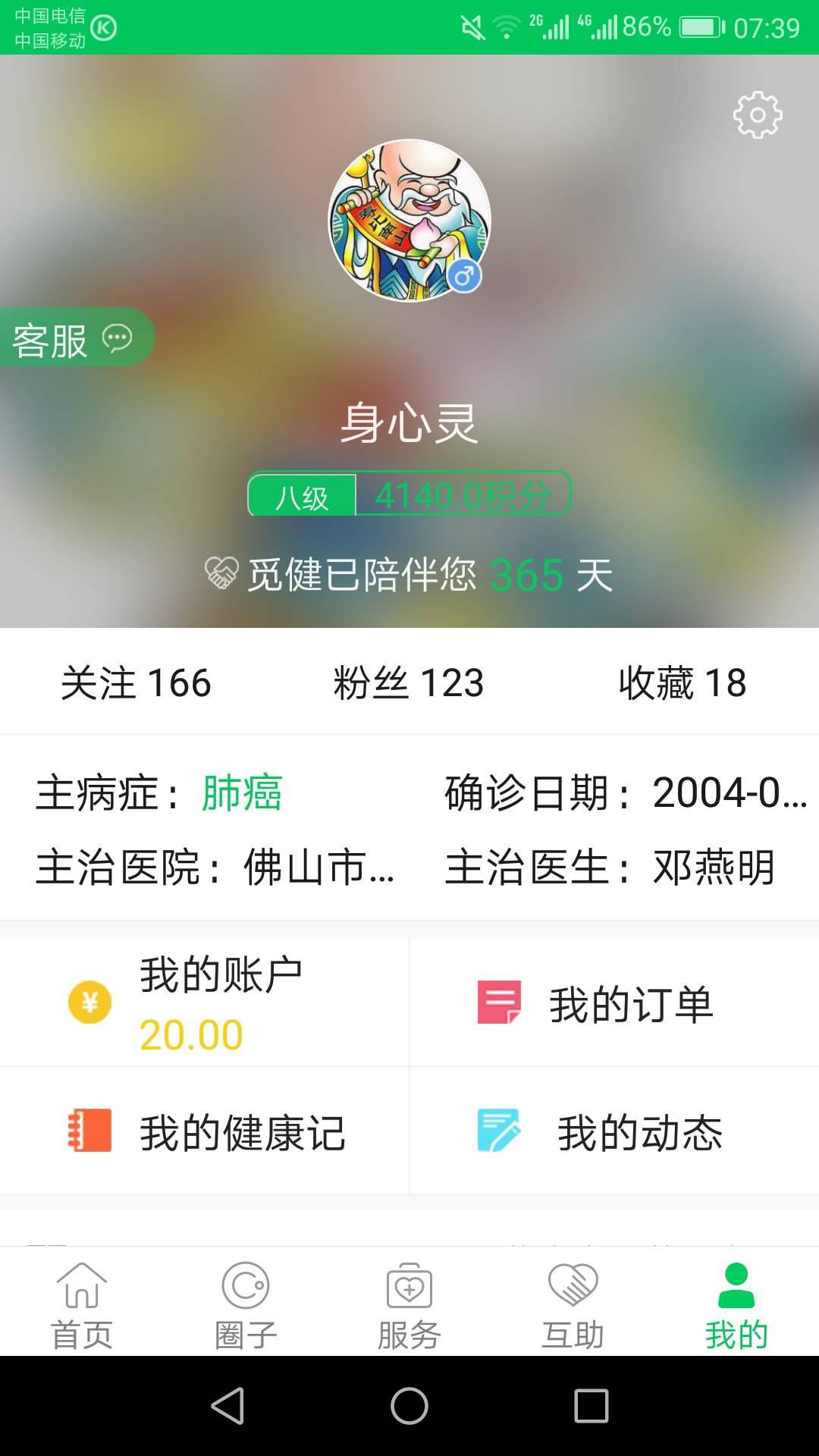View the 八级 level and points badge

(x=409, y=494)
